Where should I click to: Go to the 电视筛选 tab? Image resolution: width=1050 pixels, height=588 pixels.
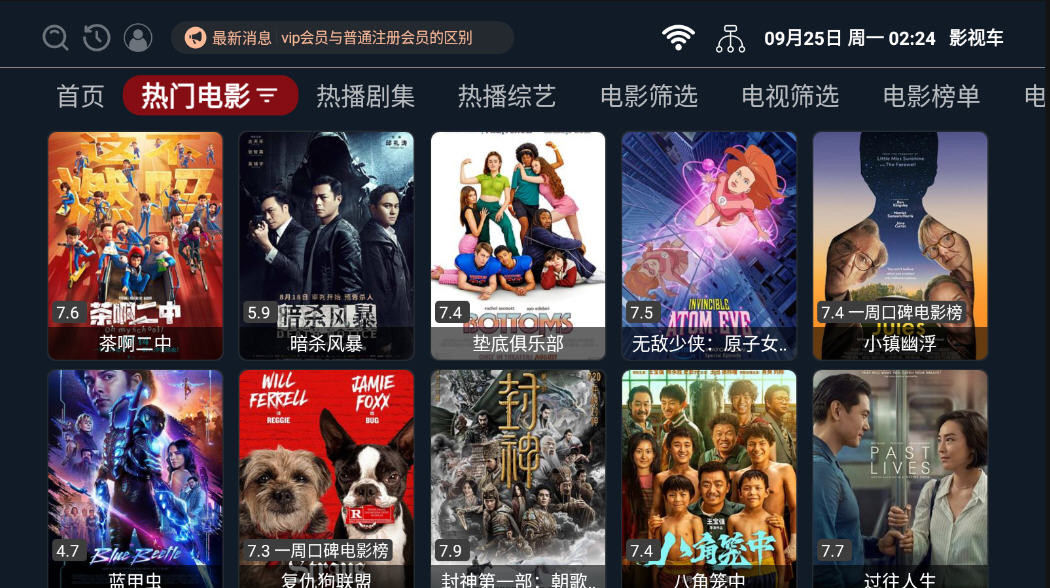click(x=790, y=96)
